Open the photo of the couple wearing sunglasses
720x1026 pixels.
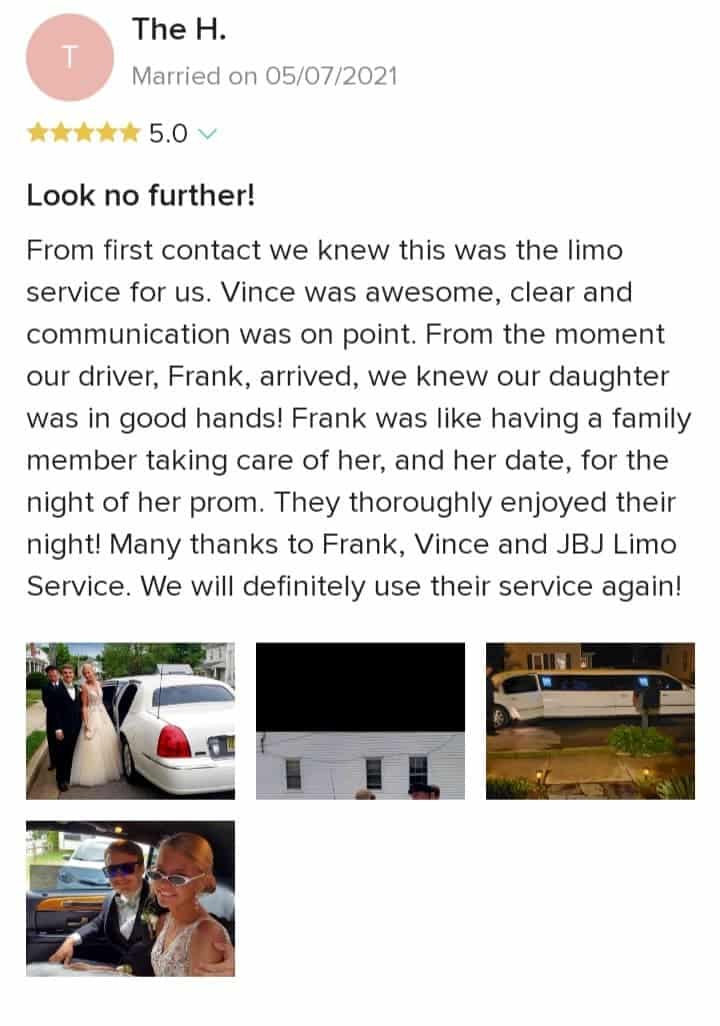130,898
